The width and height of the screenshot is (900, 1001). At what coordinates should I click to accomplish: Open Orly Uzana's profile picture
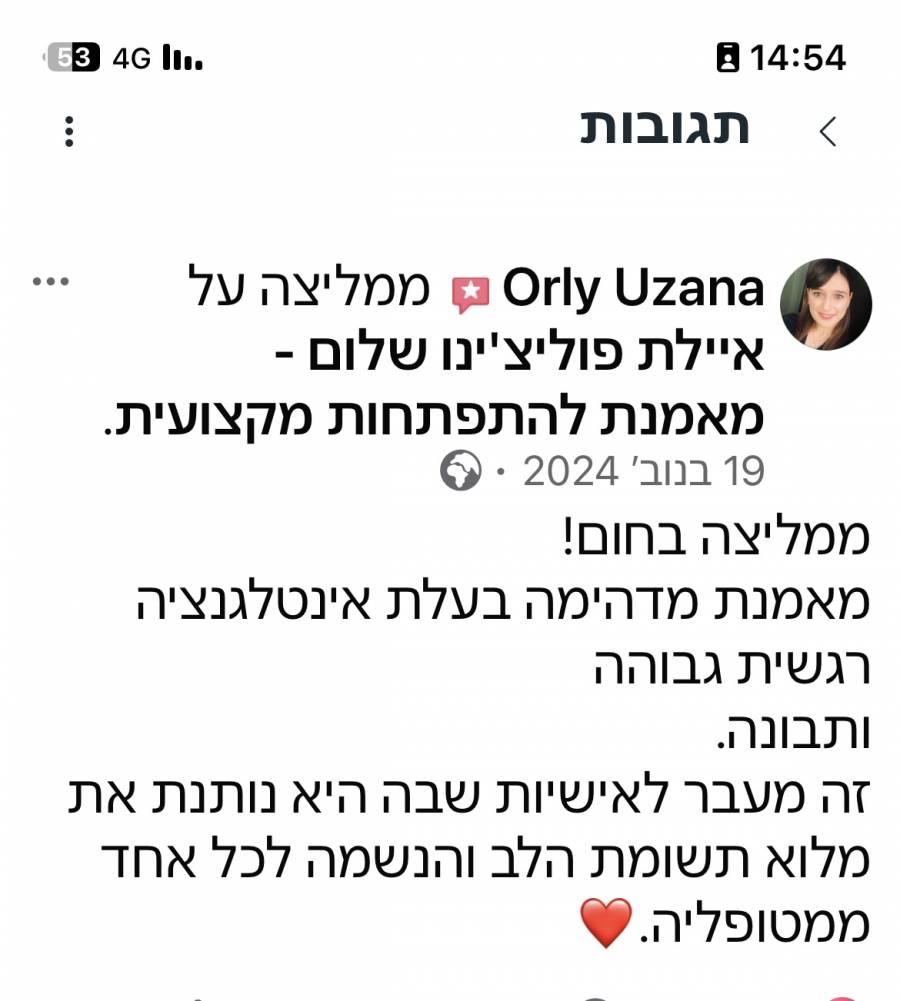pos(825,304)
